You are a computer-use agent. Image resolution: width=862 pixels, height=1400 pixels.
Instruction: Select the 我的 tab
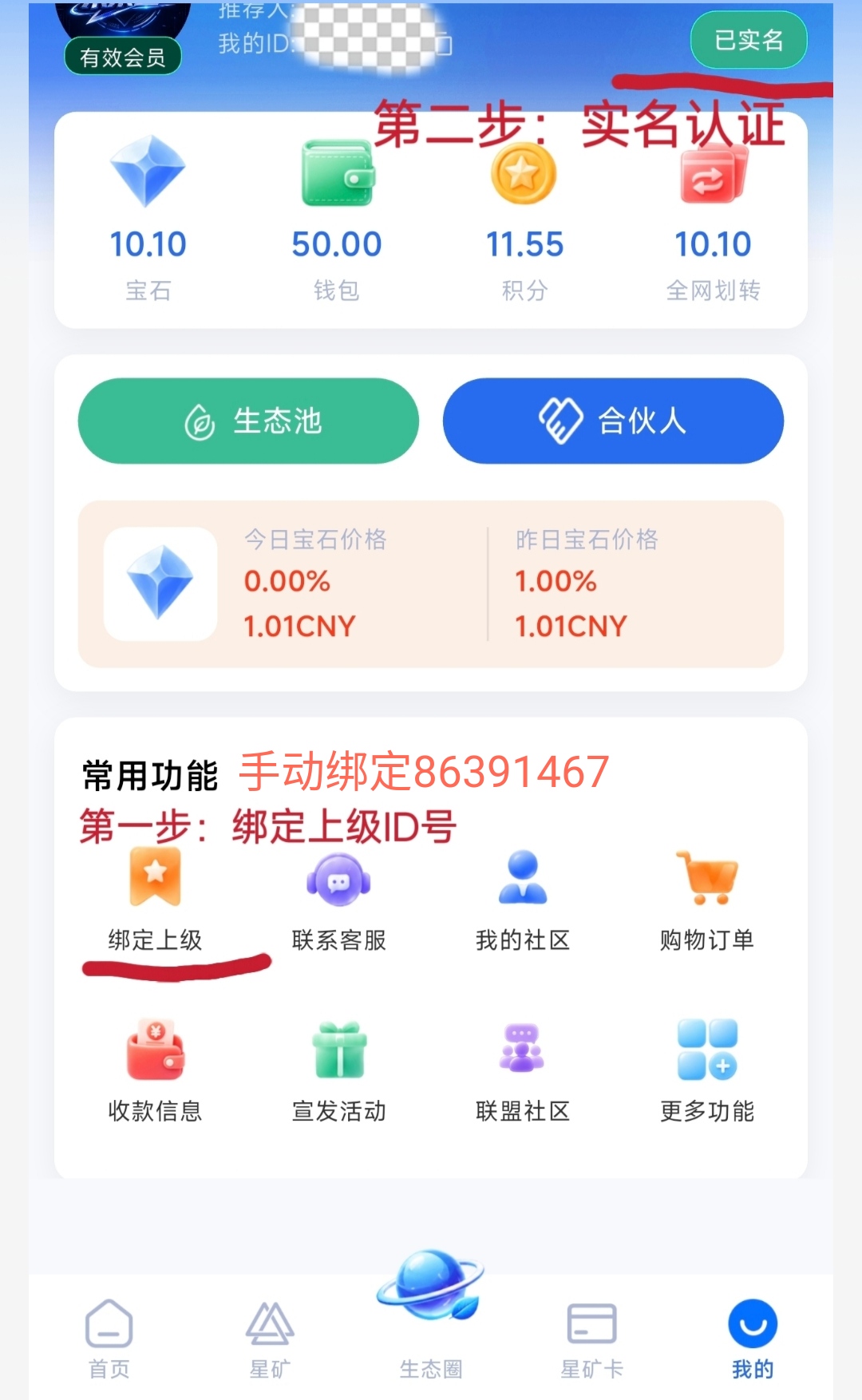tap(753, 1339)
